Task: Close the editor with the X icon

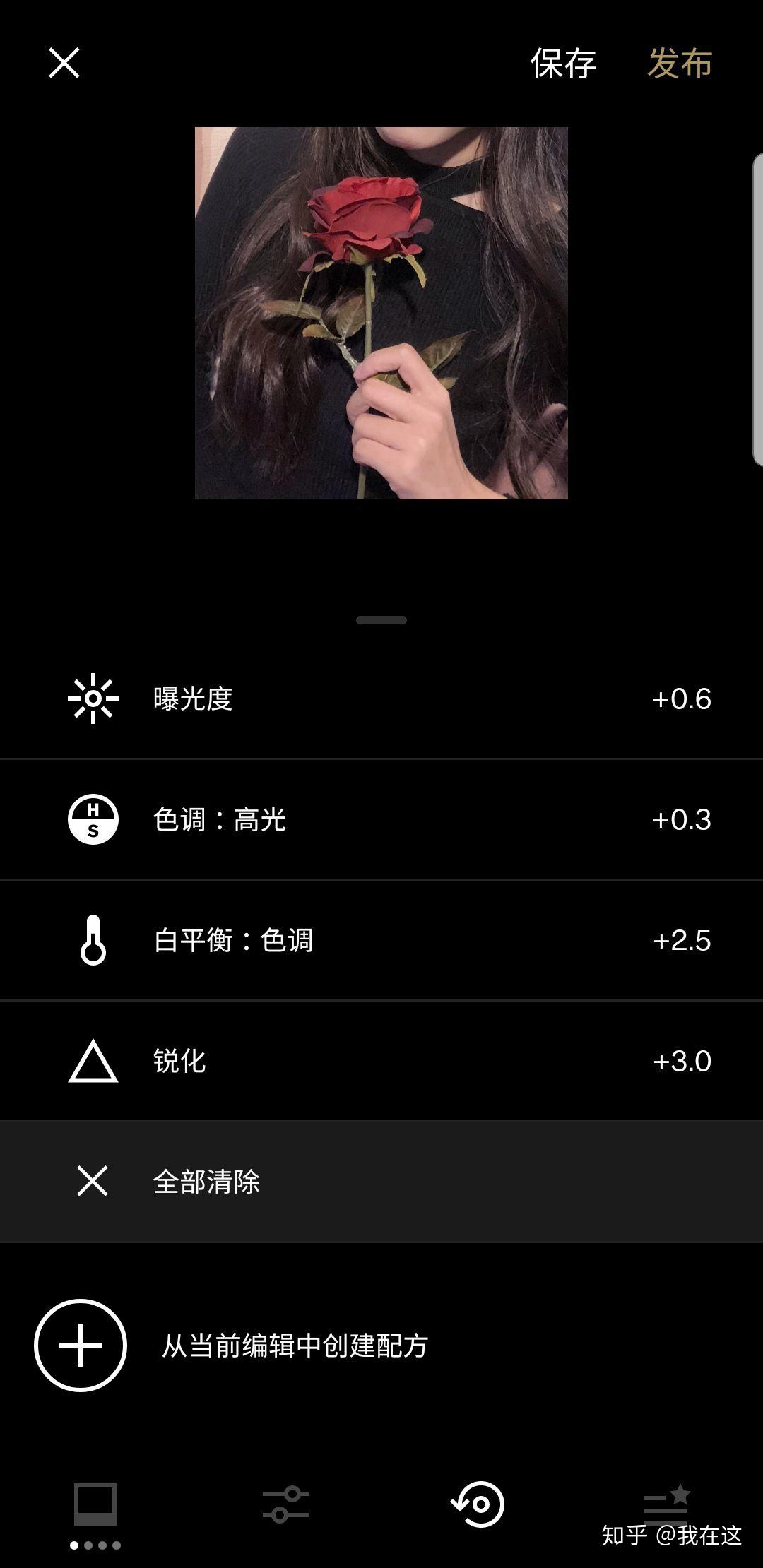Action: (x=64, y=63)
